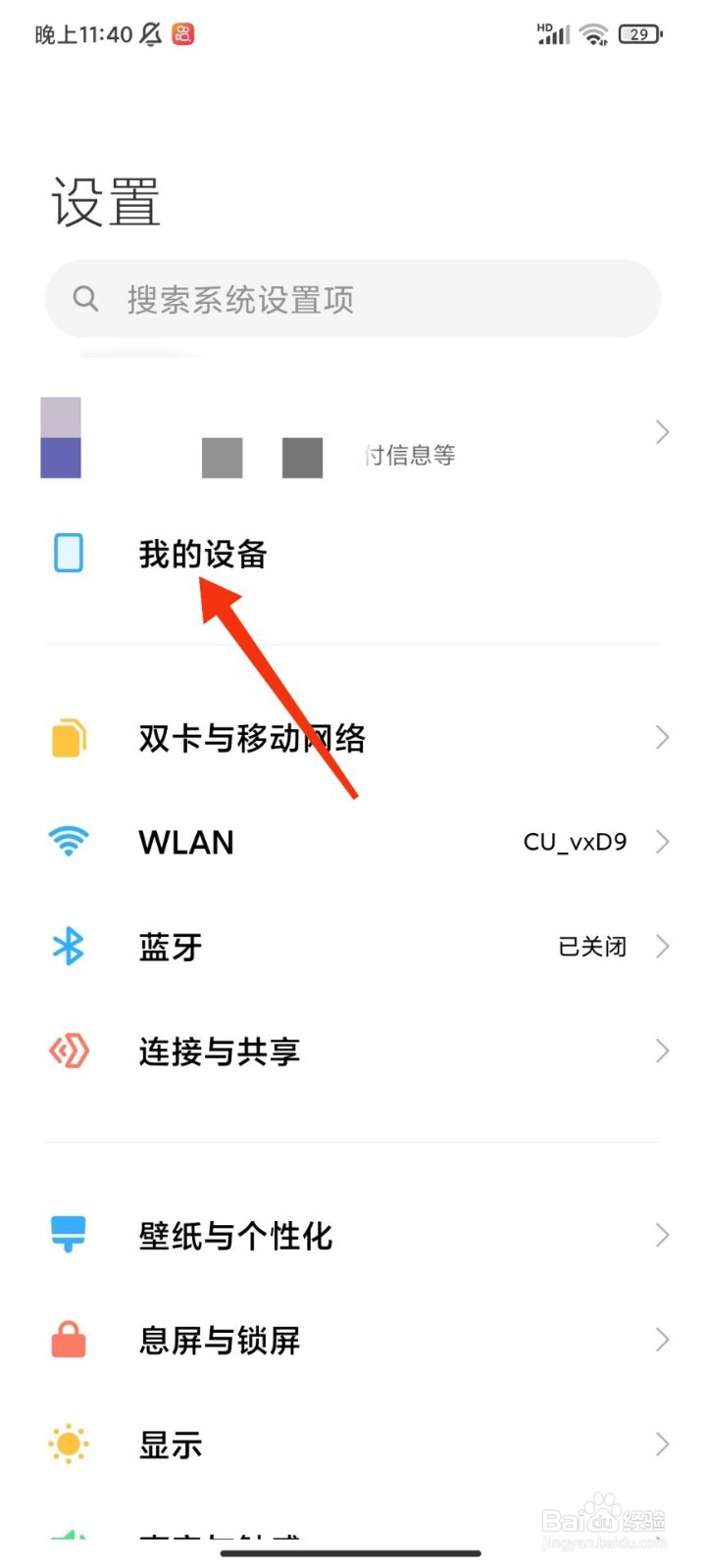The image size is (706, 1568).
Task: Tap the 搜索系统设置项 search field
Action: [x=353, y=300]
